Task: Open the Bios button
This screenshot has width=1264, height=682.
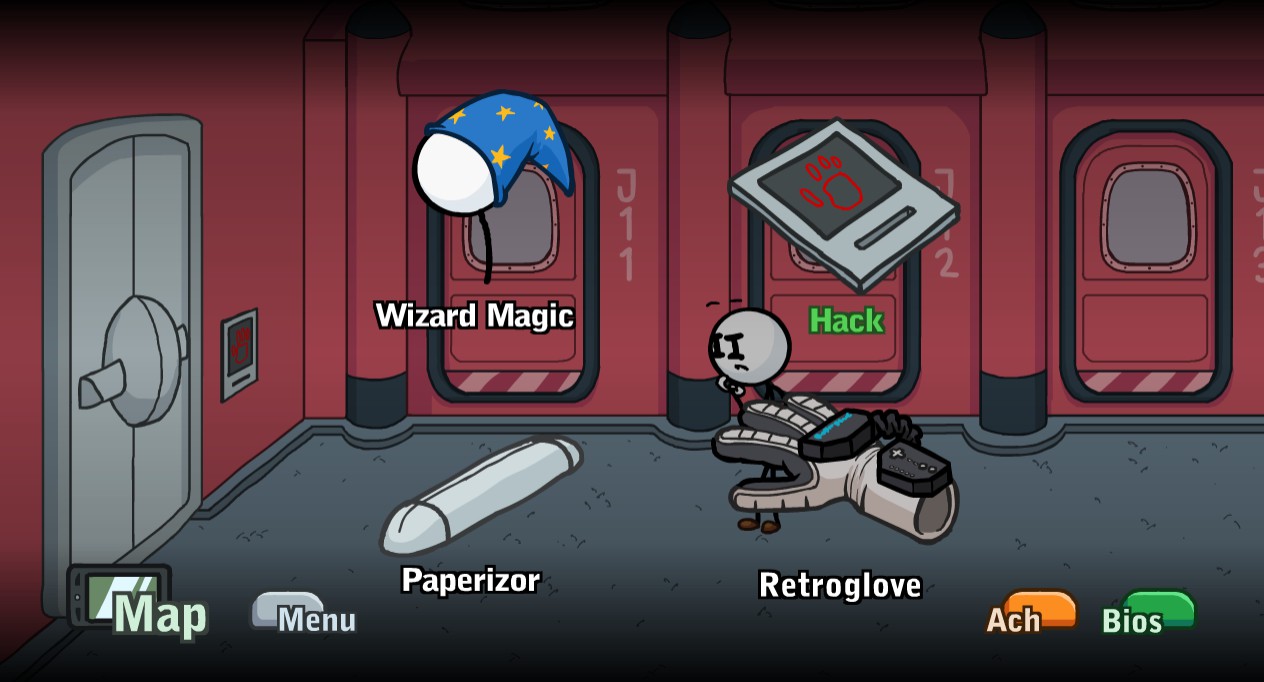Action: (1150, 612)
